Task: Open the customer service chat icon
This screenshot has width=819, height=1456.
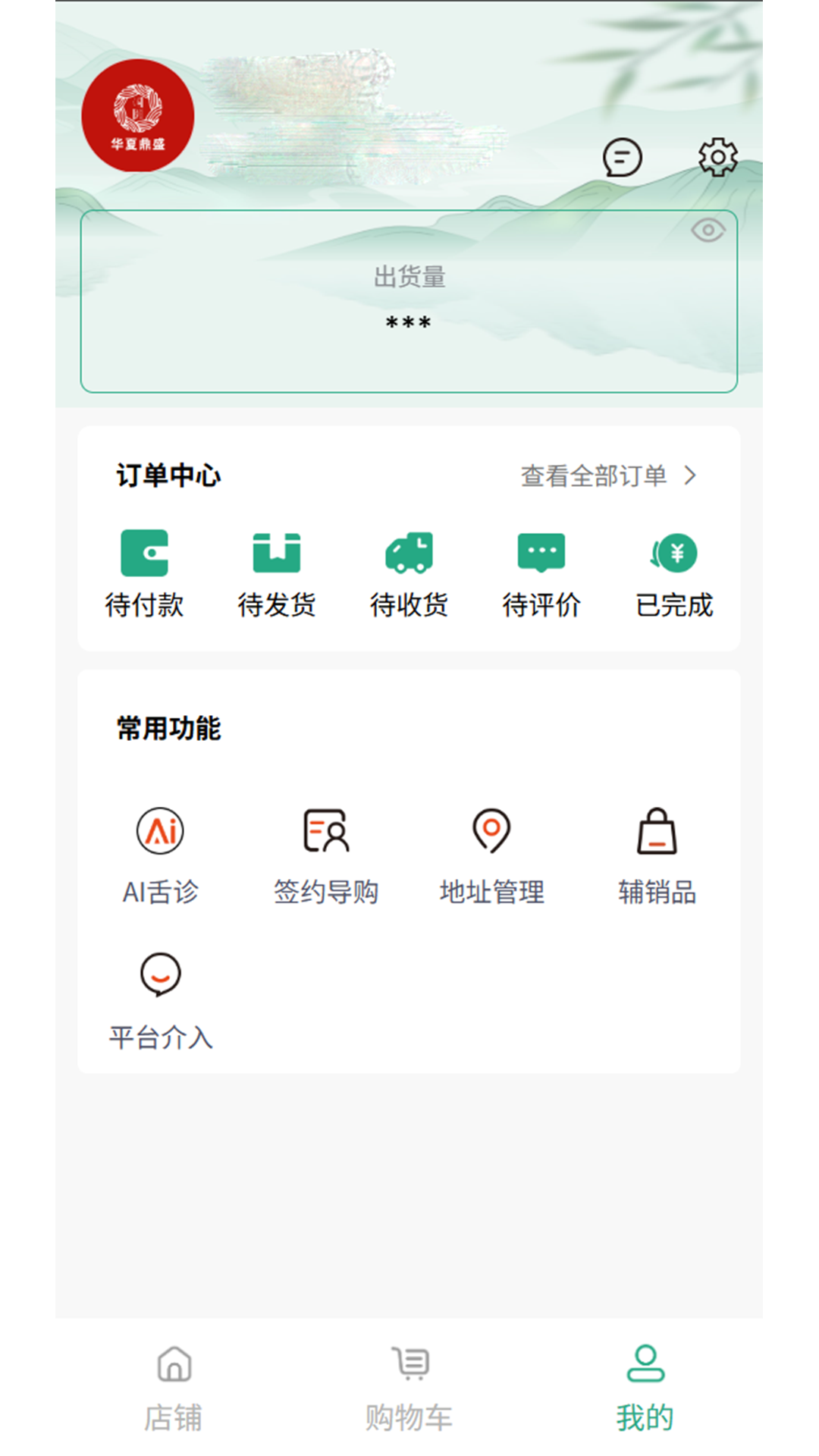Action: 622,157
